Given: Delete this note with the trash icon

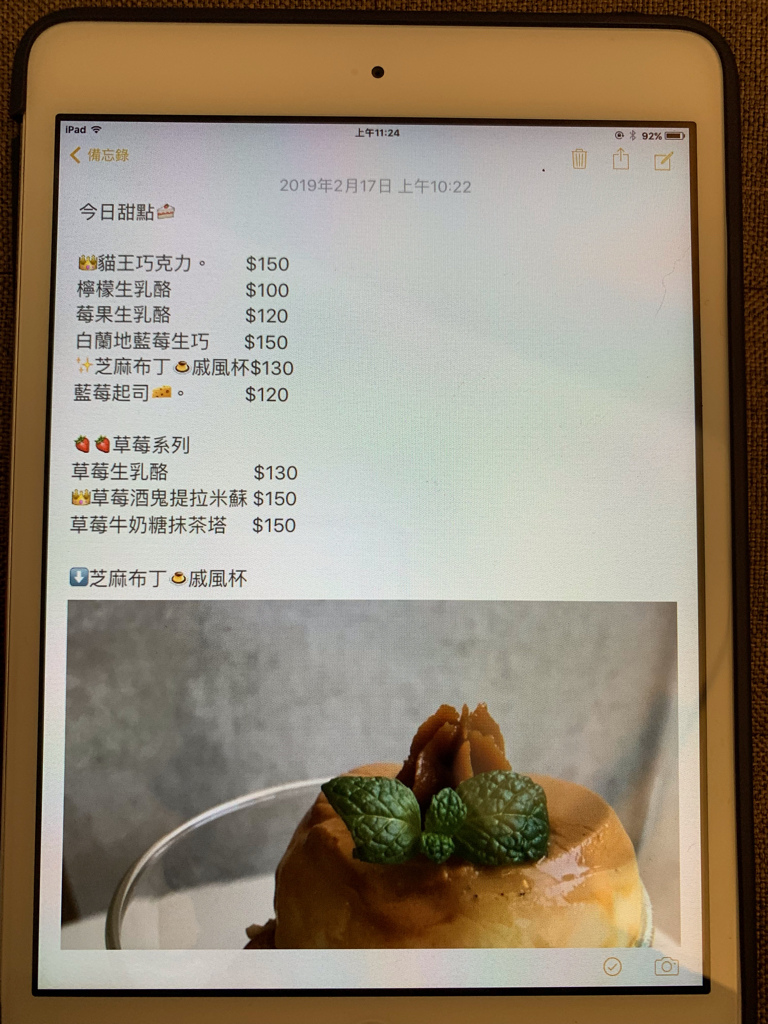Looking at the screenshot, I should point(579,159).
